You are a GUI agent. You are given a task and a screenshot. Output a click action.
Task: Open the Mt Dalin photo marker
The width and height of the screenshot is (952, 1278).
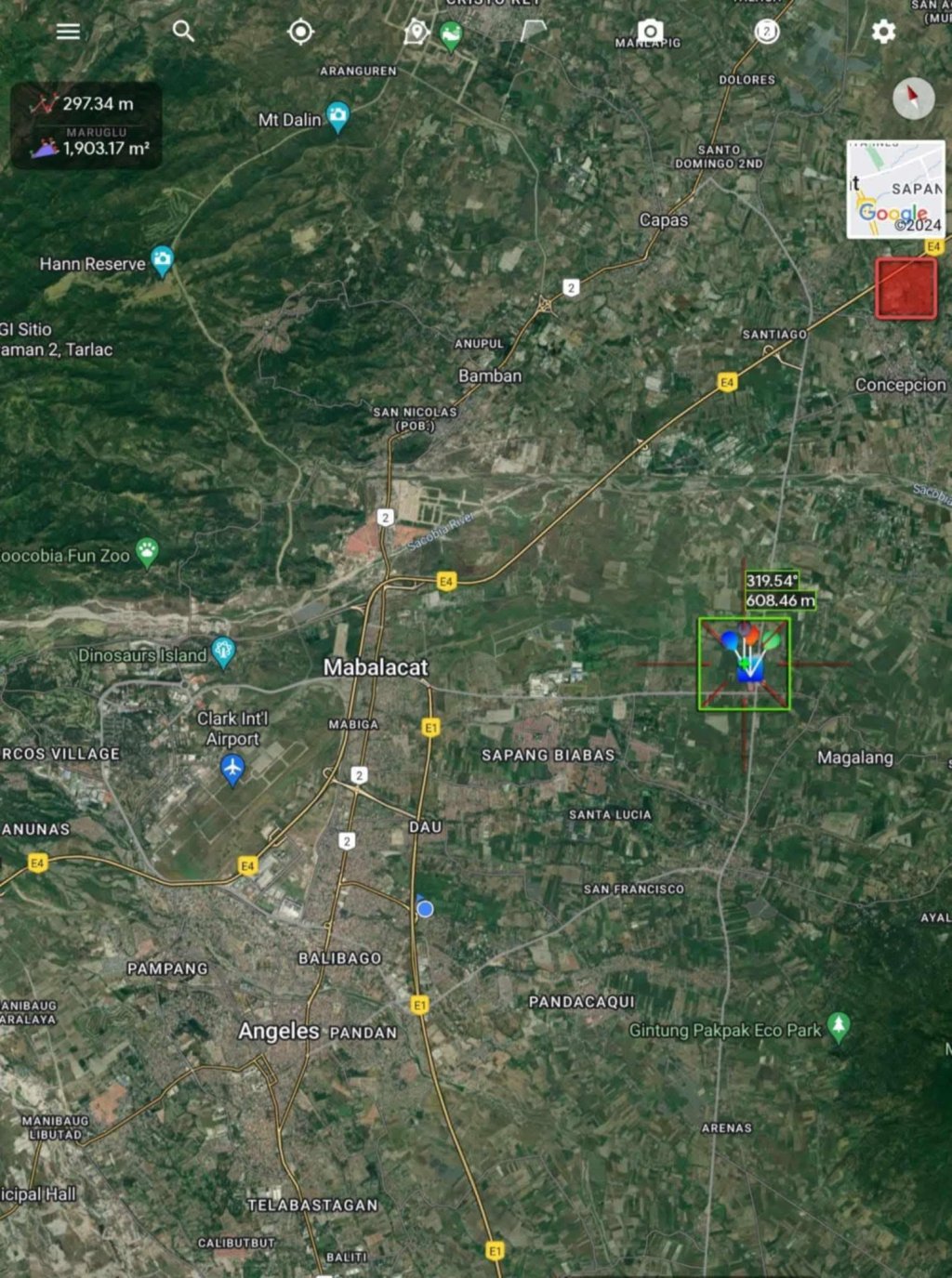(x=337, y=117)
